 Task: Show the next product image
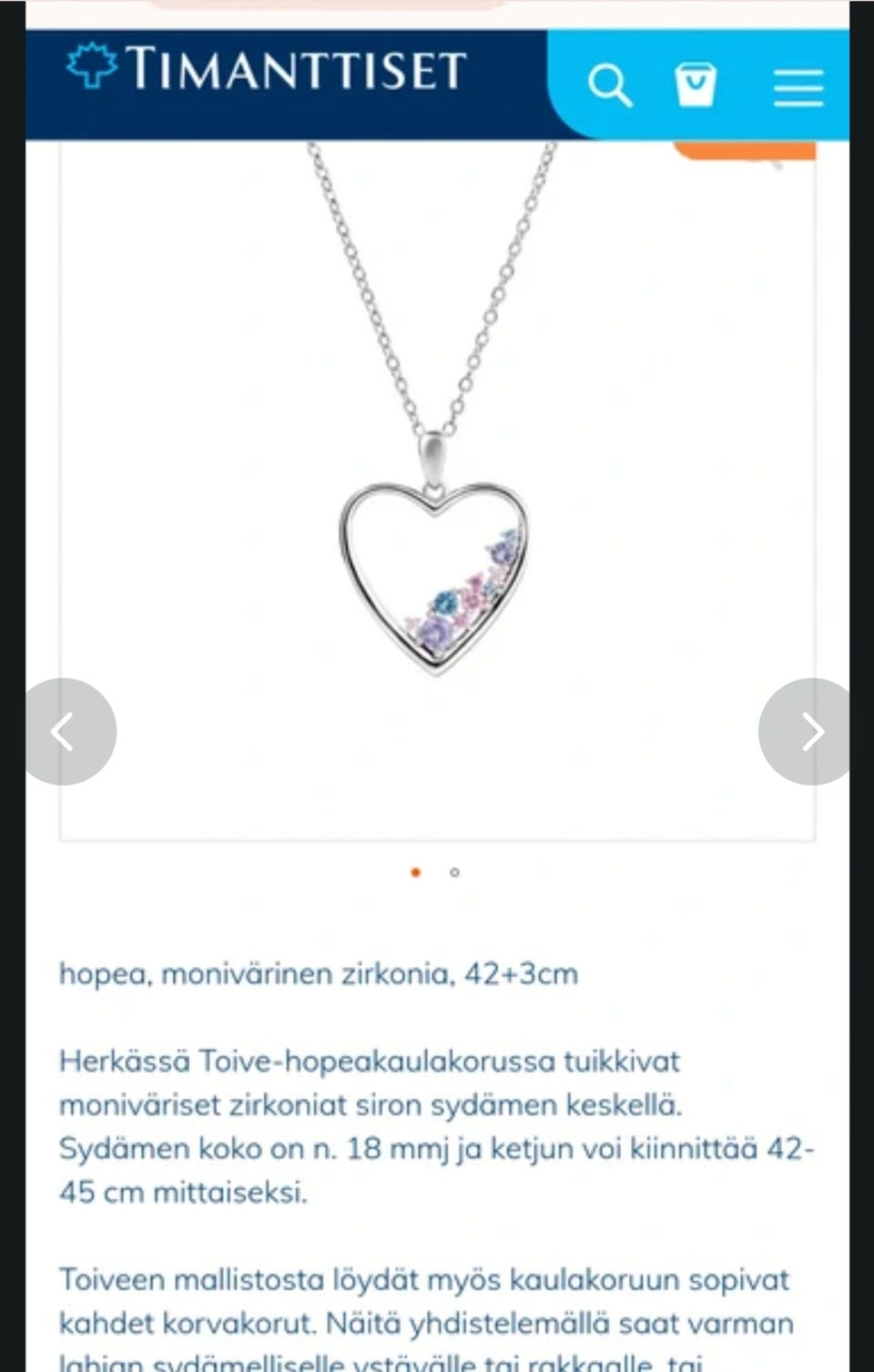808,731
